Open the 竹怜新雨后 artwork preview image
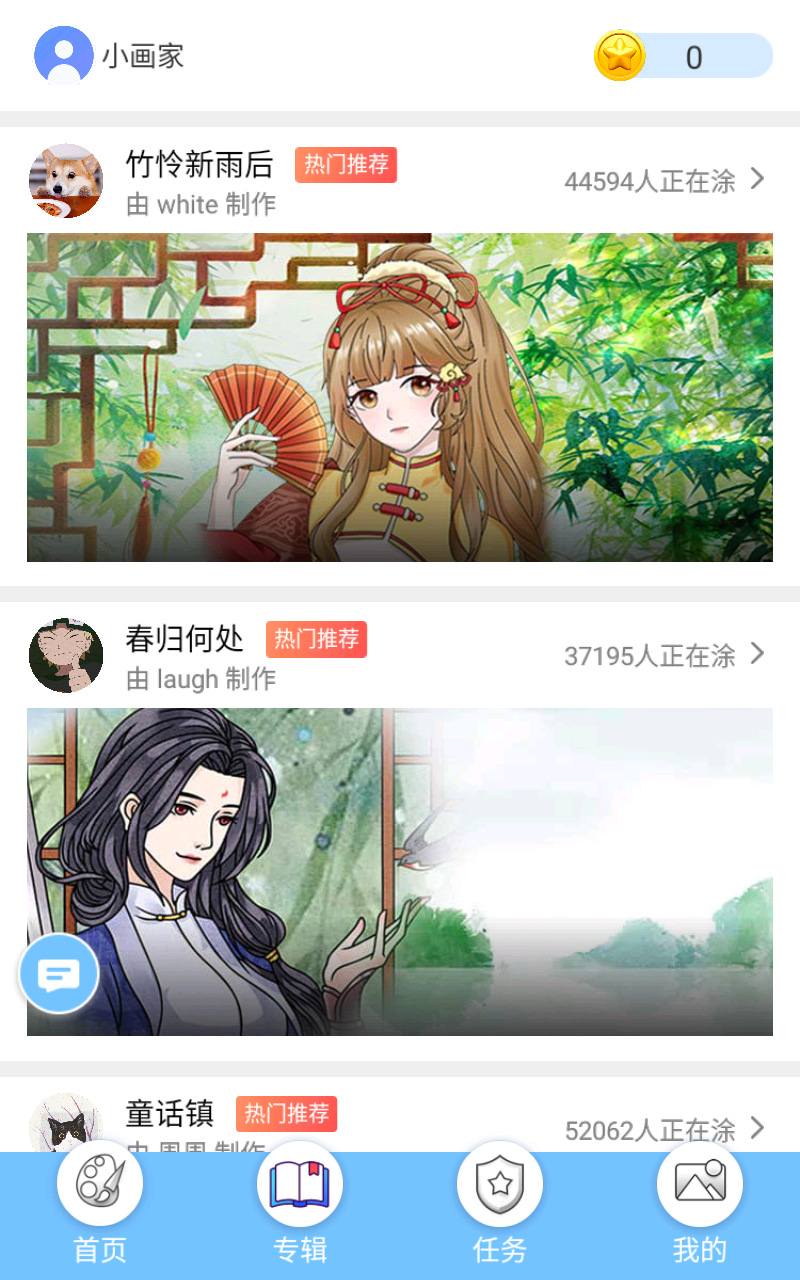Screen dimensions: 800x1280 pyautogui.click(x=400, y=397)
